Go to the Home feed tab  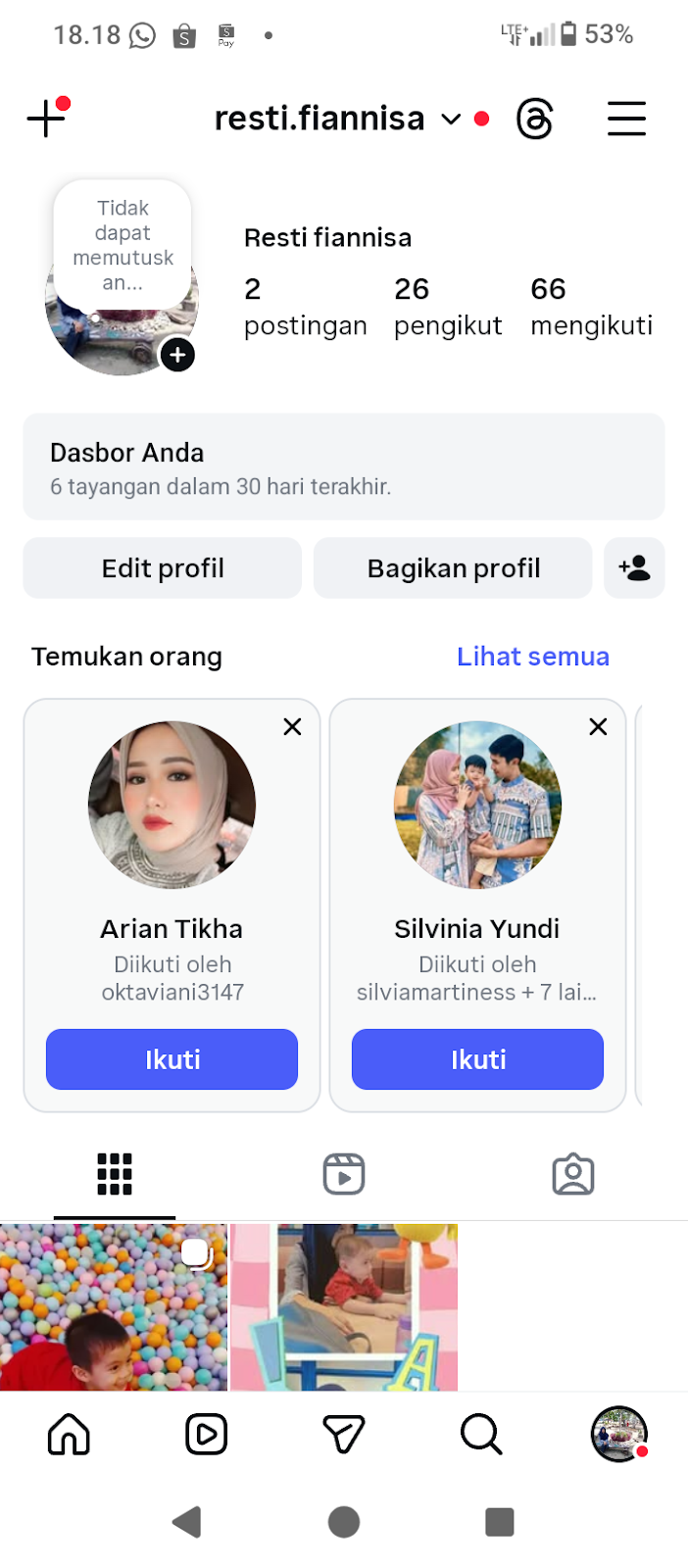(69, 1435)
